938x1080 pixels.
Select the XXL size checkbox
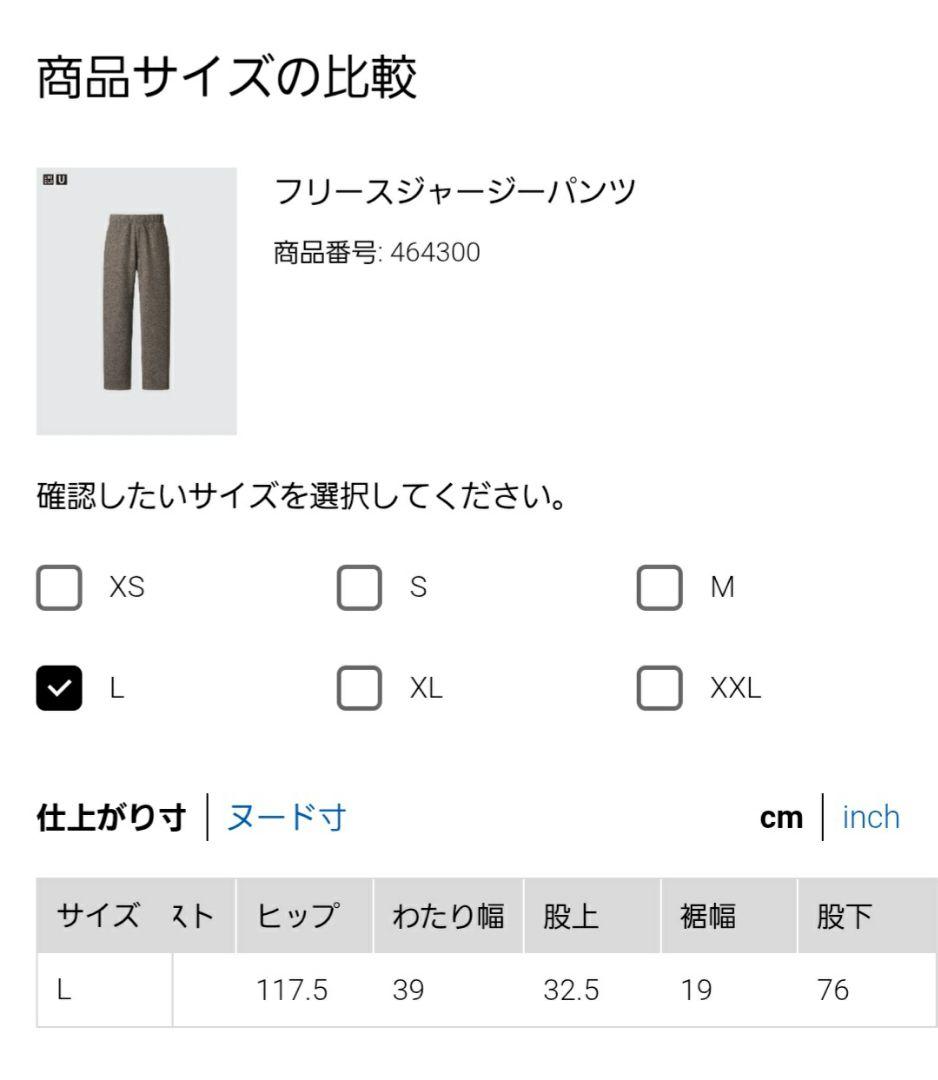click(x=660, y=687)
